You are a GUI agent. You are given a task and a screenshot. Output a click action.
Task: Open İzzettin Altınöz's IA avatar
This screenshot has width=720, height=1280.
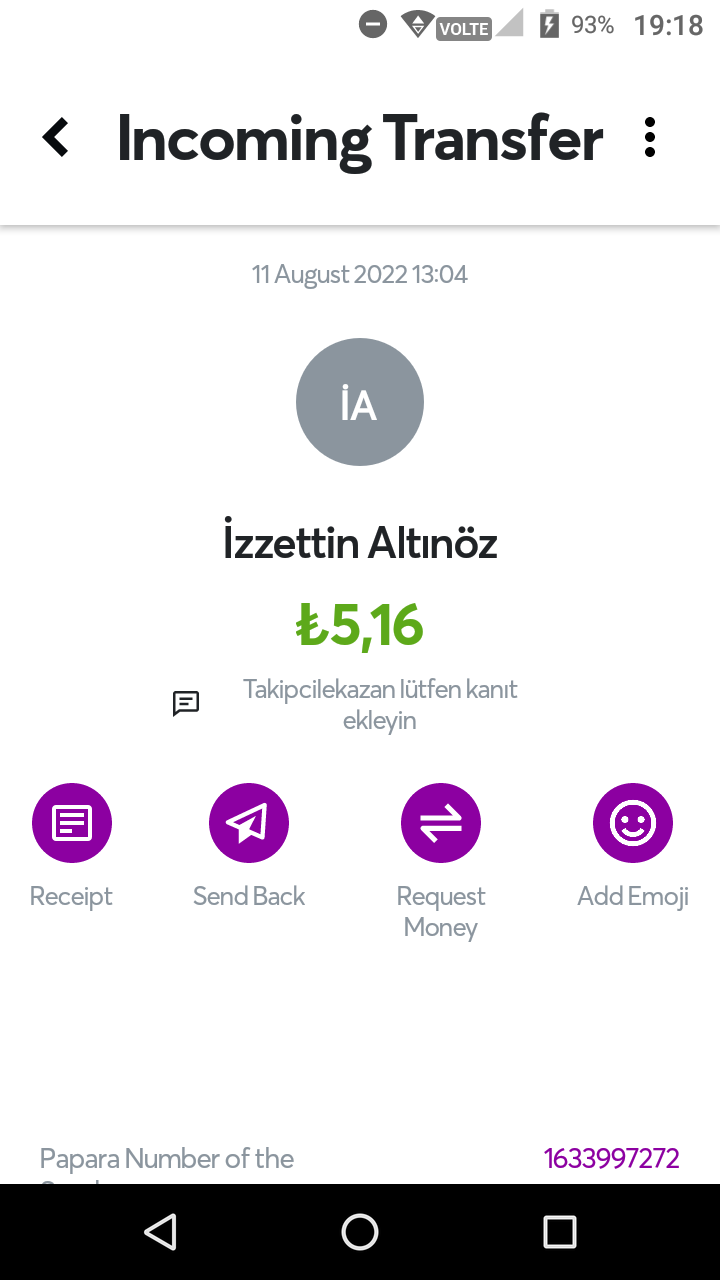360,402
